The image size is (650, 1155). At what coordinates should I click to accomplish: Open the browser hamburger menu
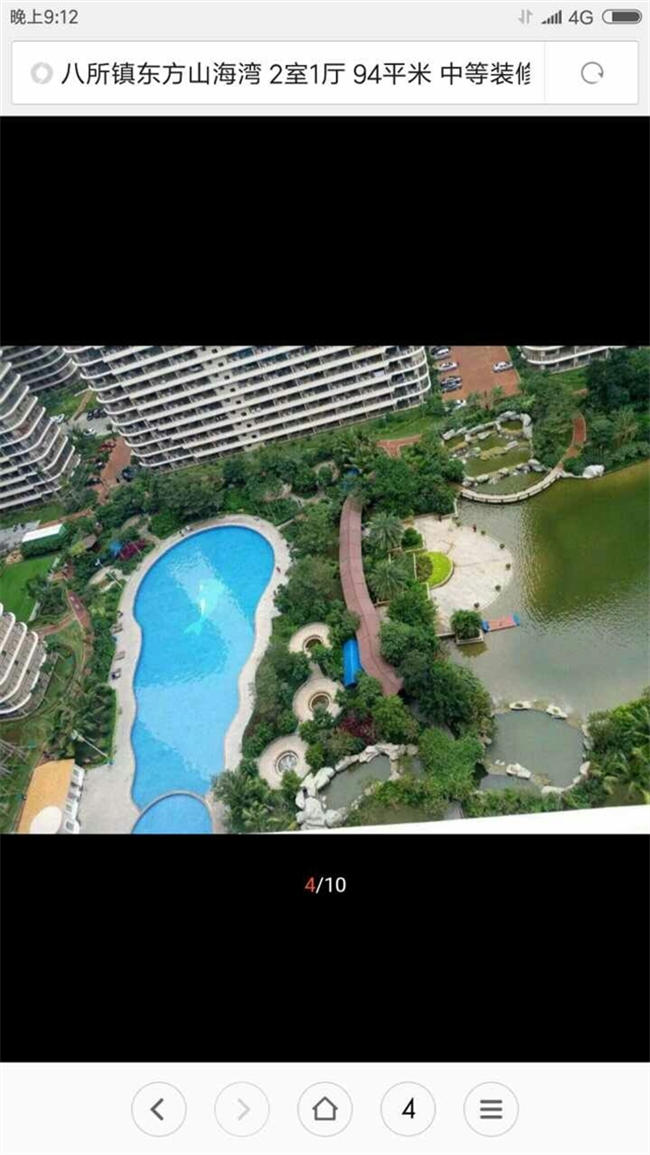pos(490,1109)
